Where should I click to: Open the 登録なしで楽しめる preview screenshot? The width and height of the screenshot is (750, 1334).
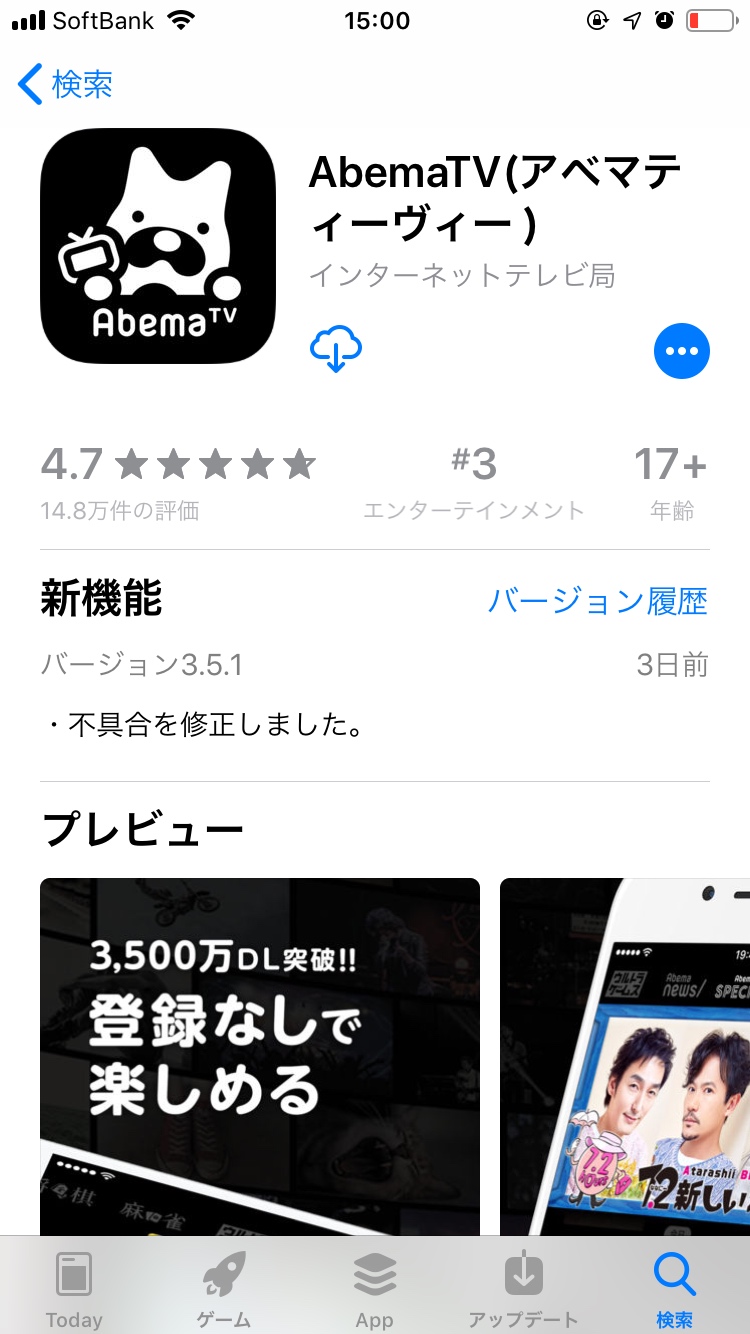point(260,1055)
